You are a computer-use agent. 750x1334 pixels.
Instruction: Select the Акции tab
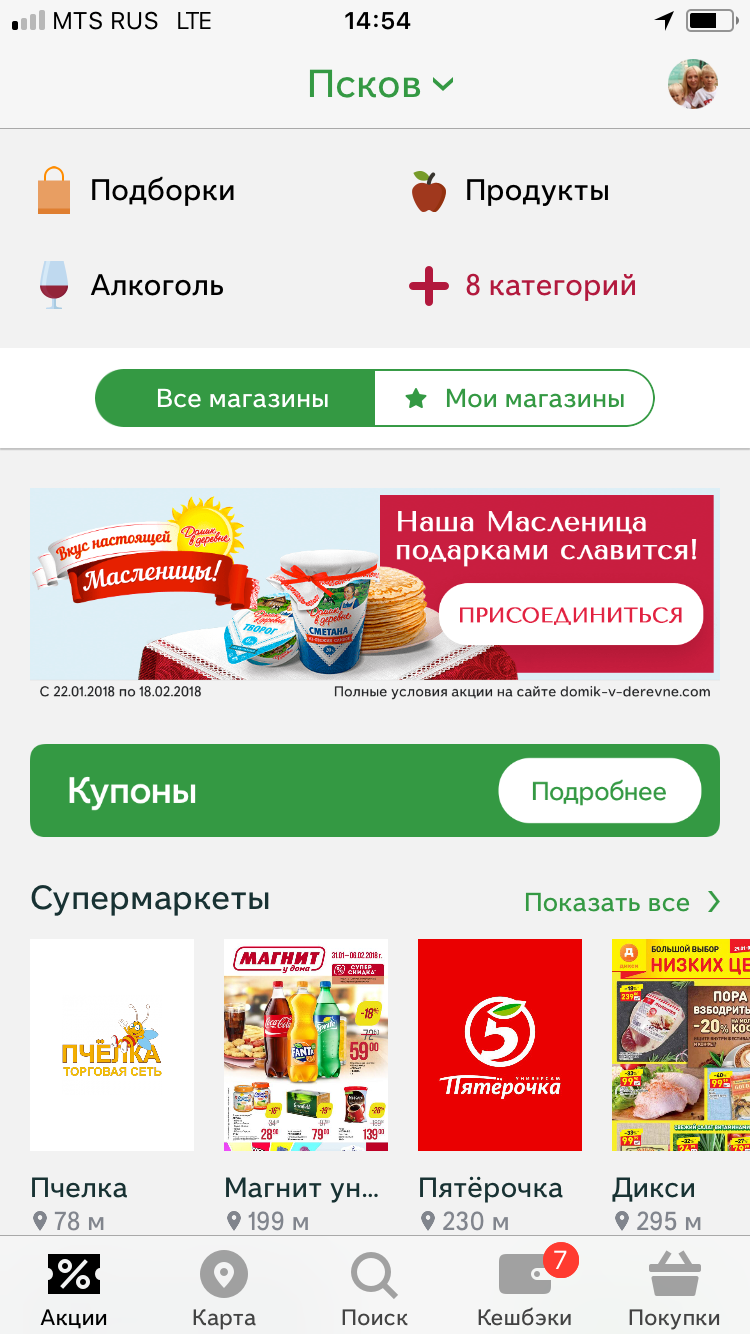(74, 1289)
